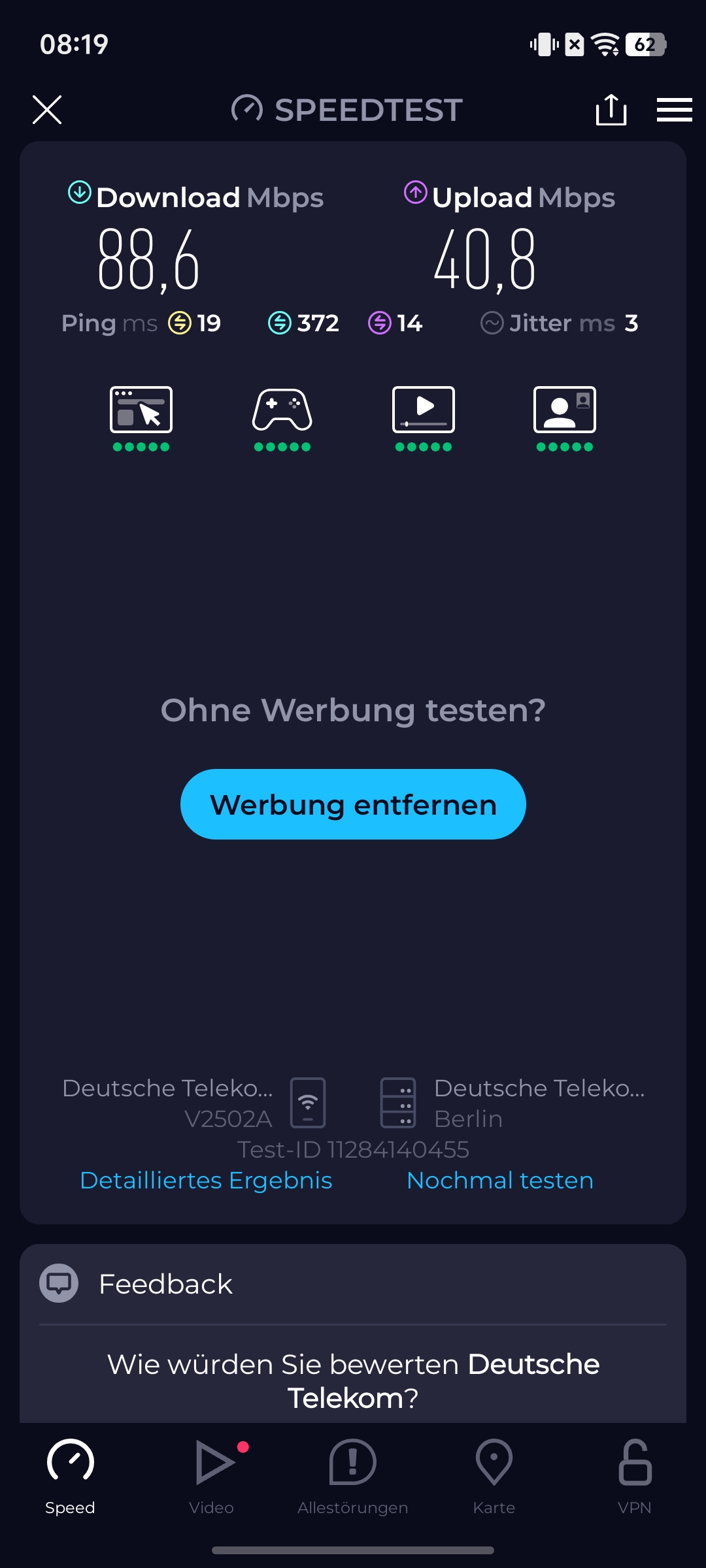706x1568 pixels.
Task: Check the gaming controller rating
Action: coord(282,410)
